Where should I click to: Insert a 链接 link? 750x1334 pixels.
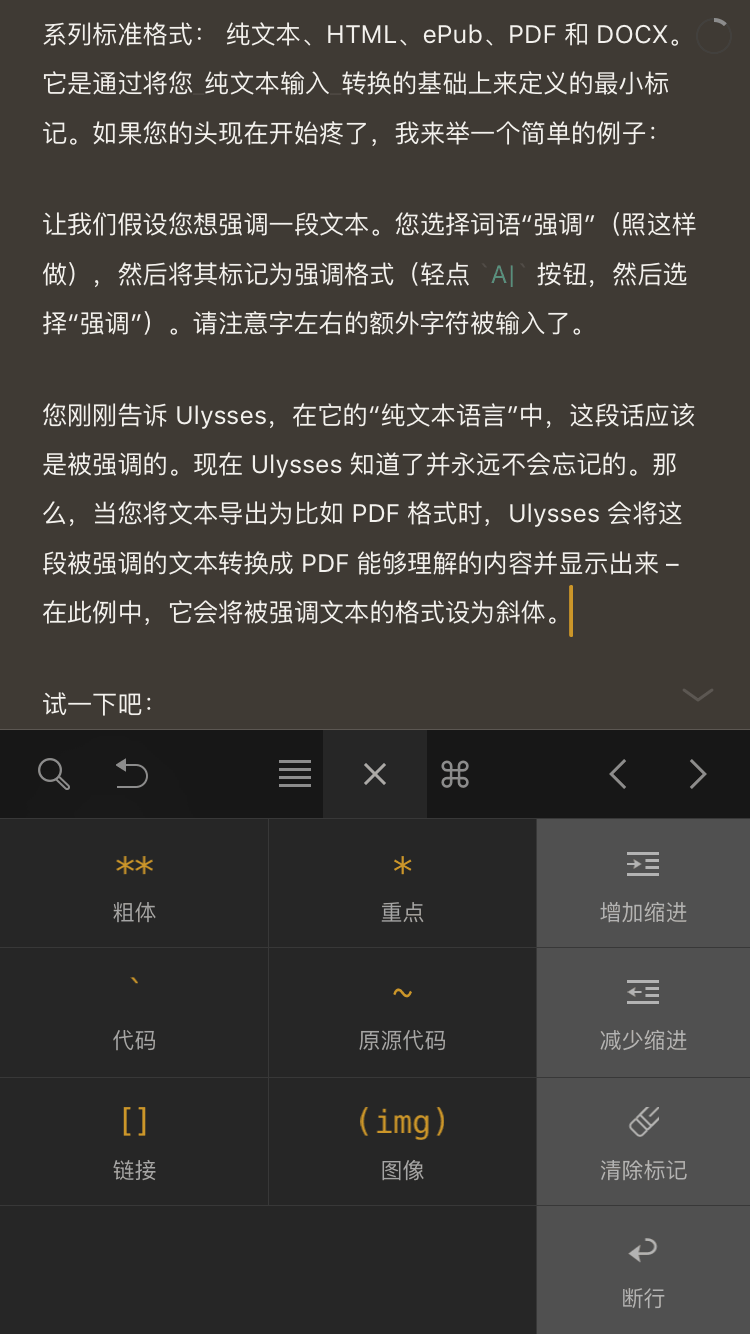point(134,1141)
